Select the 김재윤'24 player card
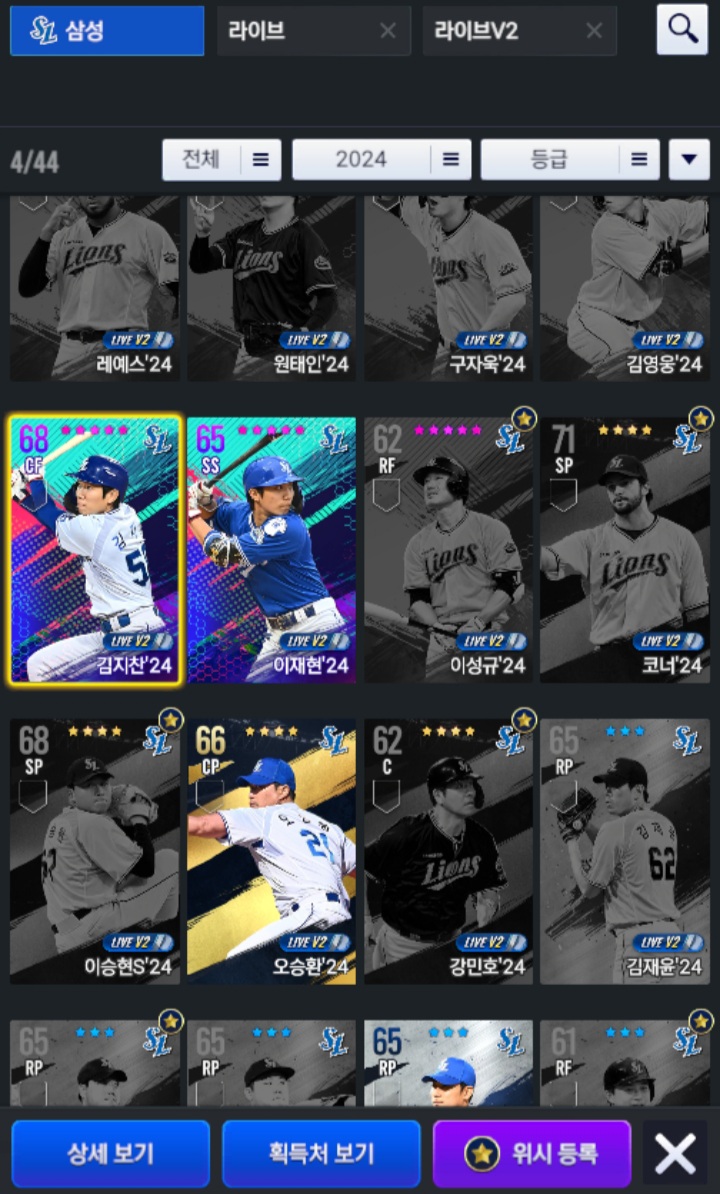The width and height of the screenshot is (720, 1194). click(x=625, y=851)
